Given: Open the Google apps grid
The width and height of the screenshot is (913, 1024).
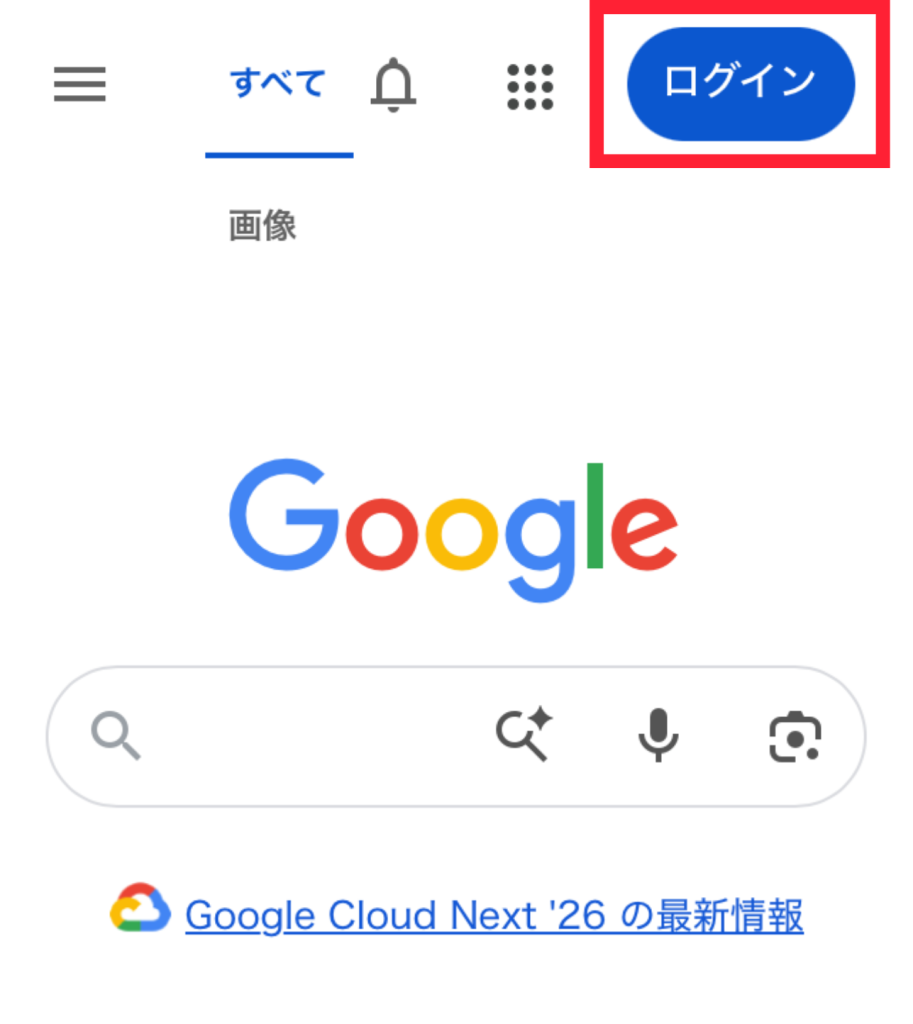Looking at the screenshot, I should pos(530,87).
